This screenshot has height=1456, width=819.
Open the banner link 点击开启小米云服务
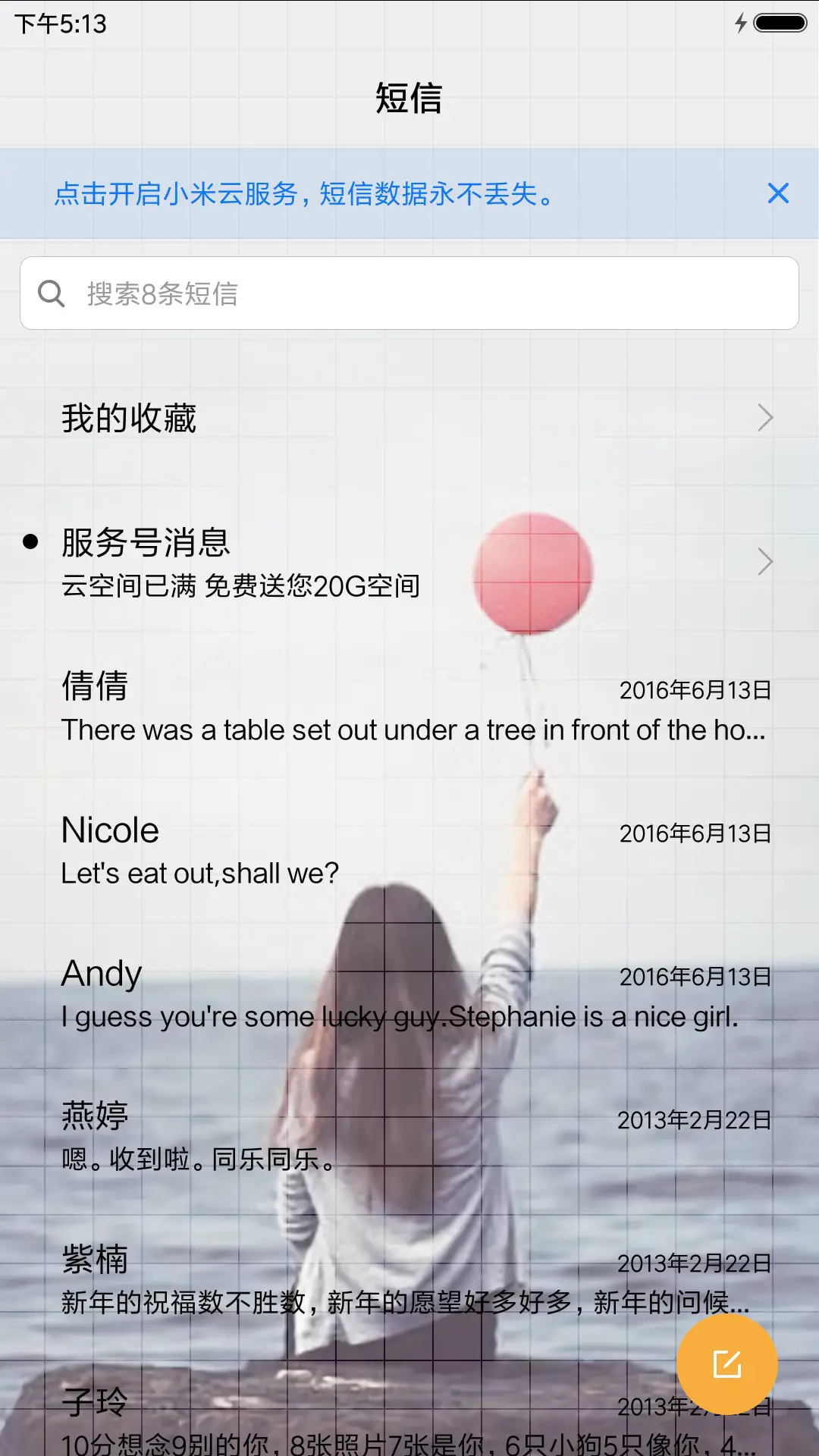click(x=303, y=196)
